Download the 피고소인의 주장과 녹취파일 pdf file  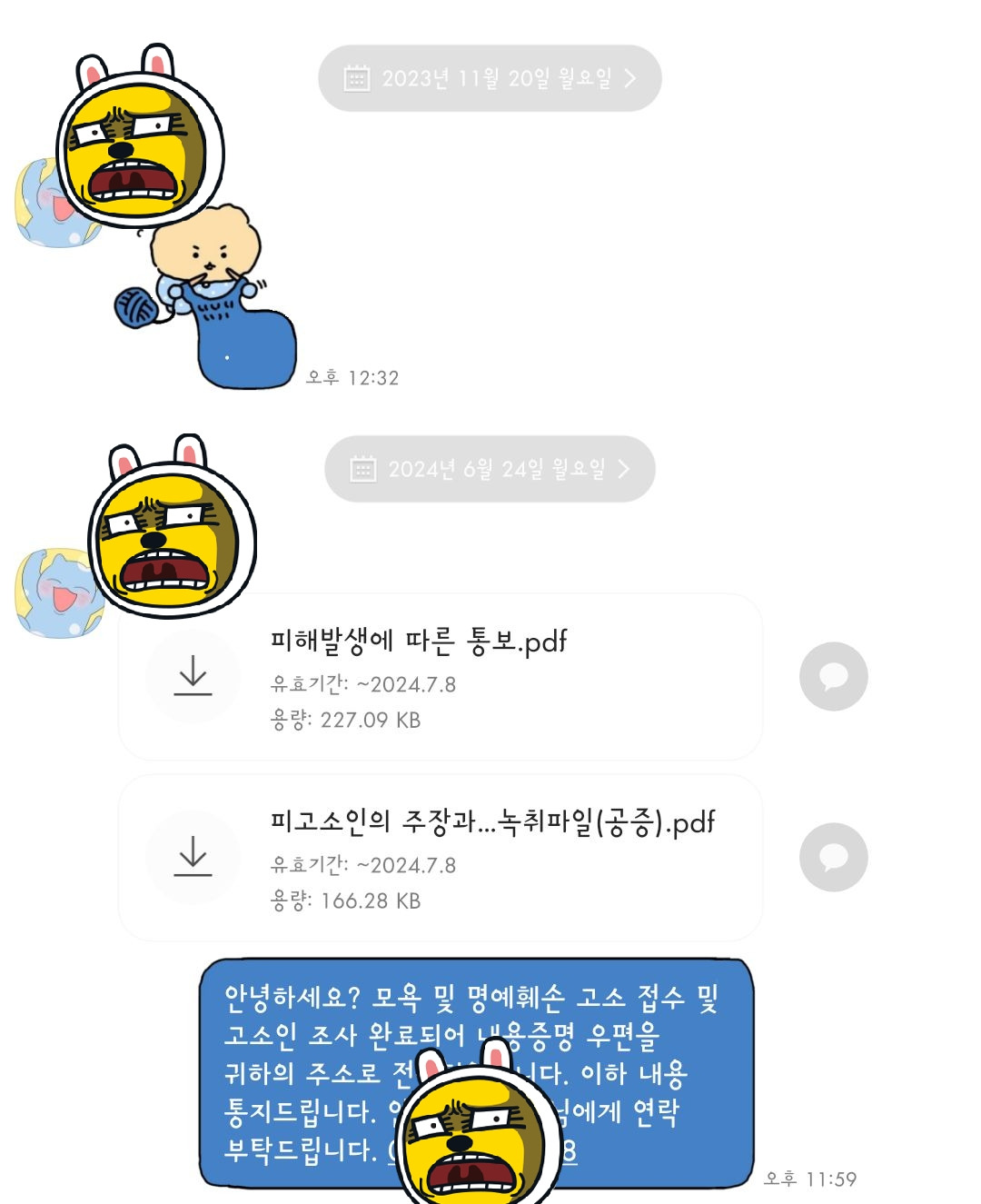(193, 857)
